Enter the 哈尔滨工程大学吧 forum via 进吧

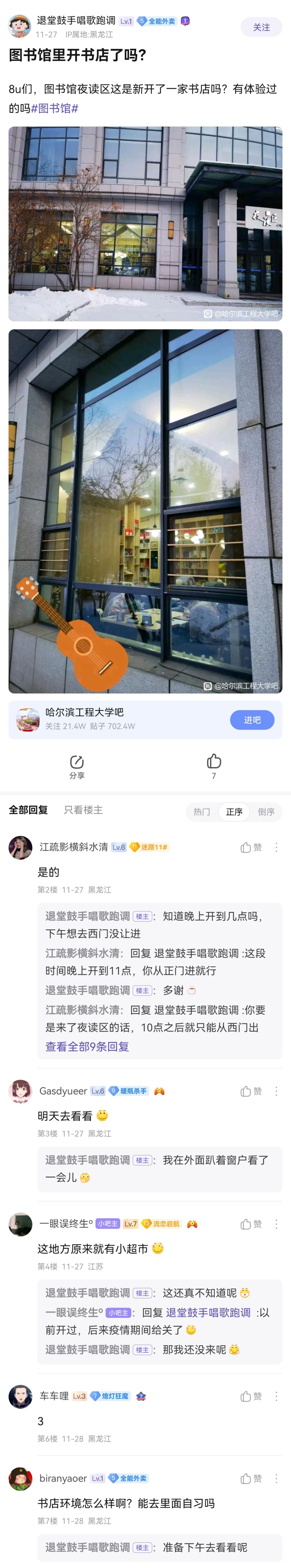252,719
